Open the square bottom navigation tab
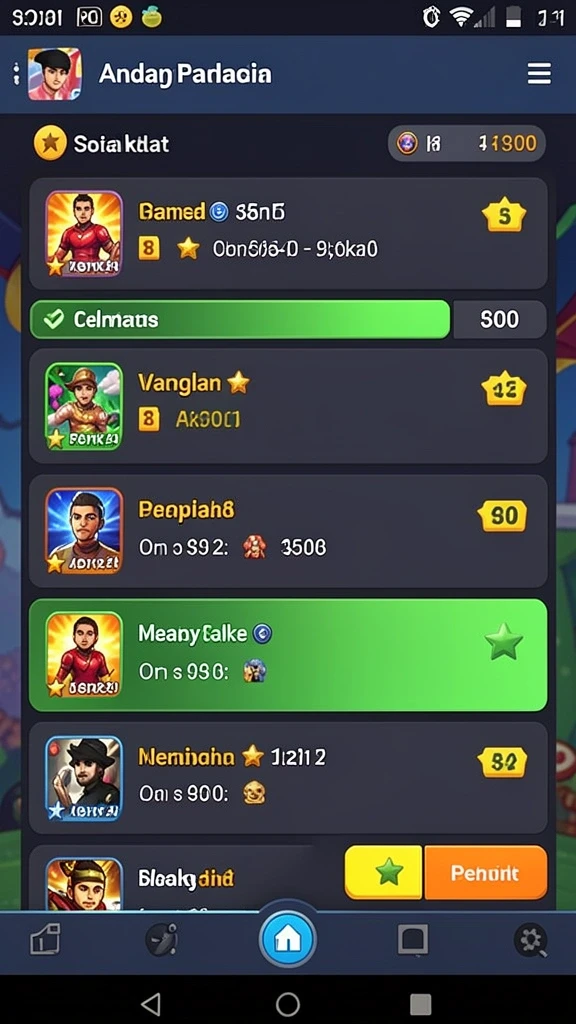The image size is (576, 1024). (413, 940)
